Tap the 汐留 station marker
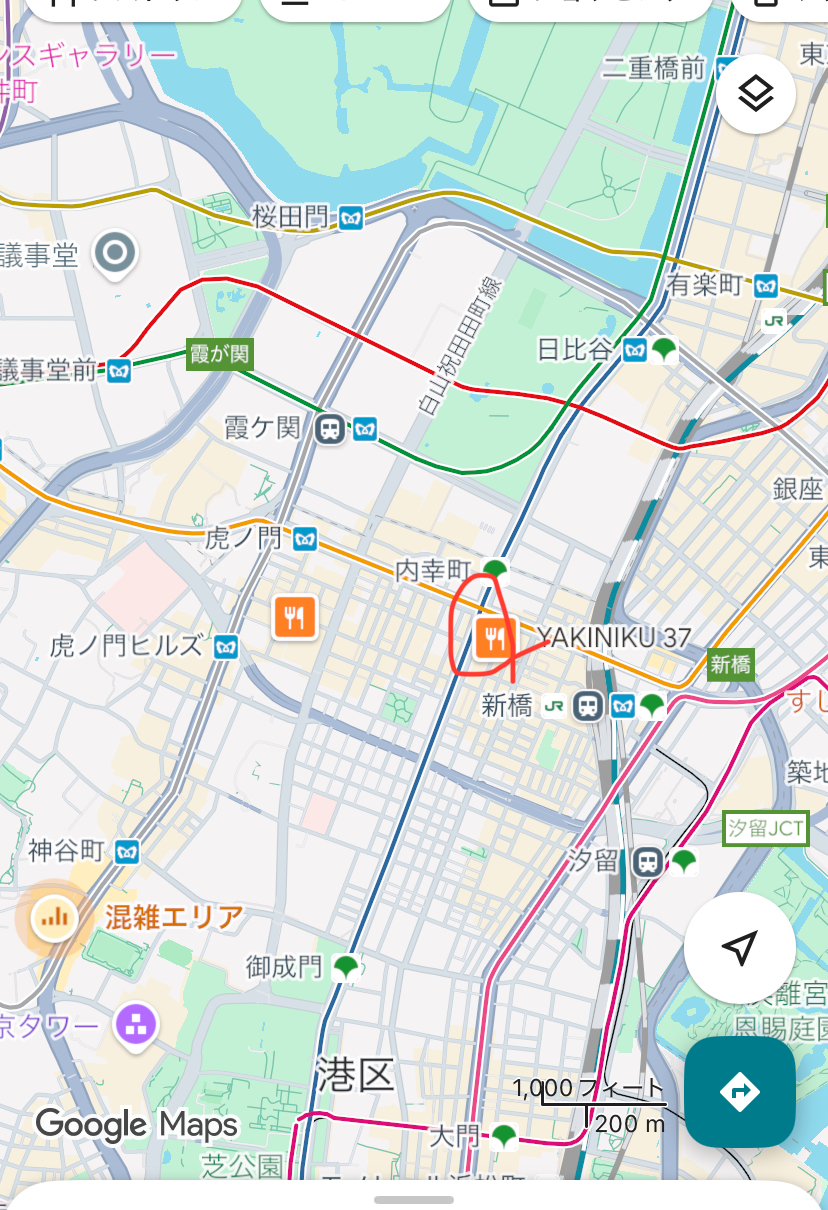828x1210 pixels. (648, 861)
